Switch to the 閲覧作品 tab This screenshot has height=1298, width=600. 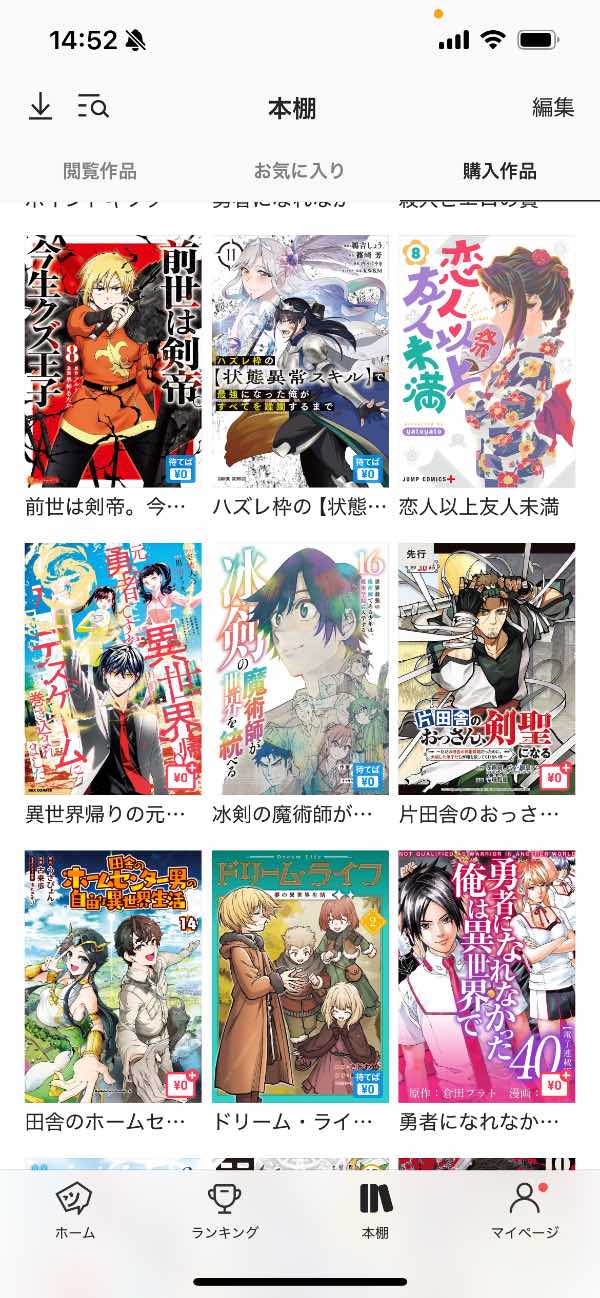(100, 171)
